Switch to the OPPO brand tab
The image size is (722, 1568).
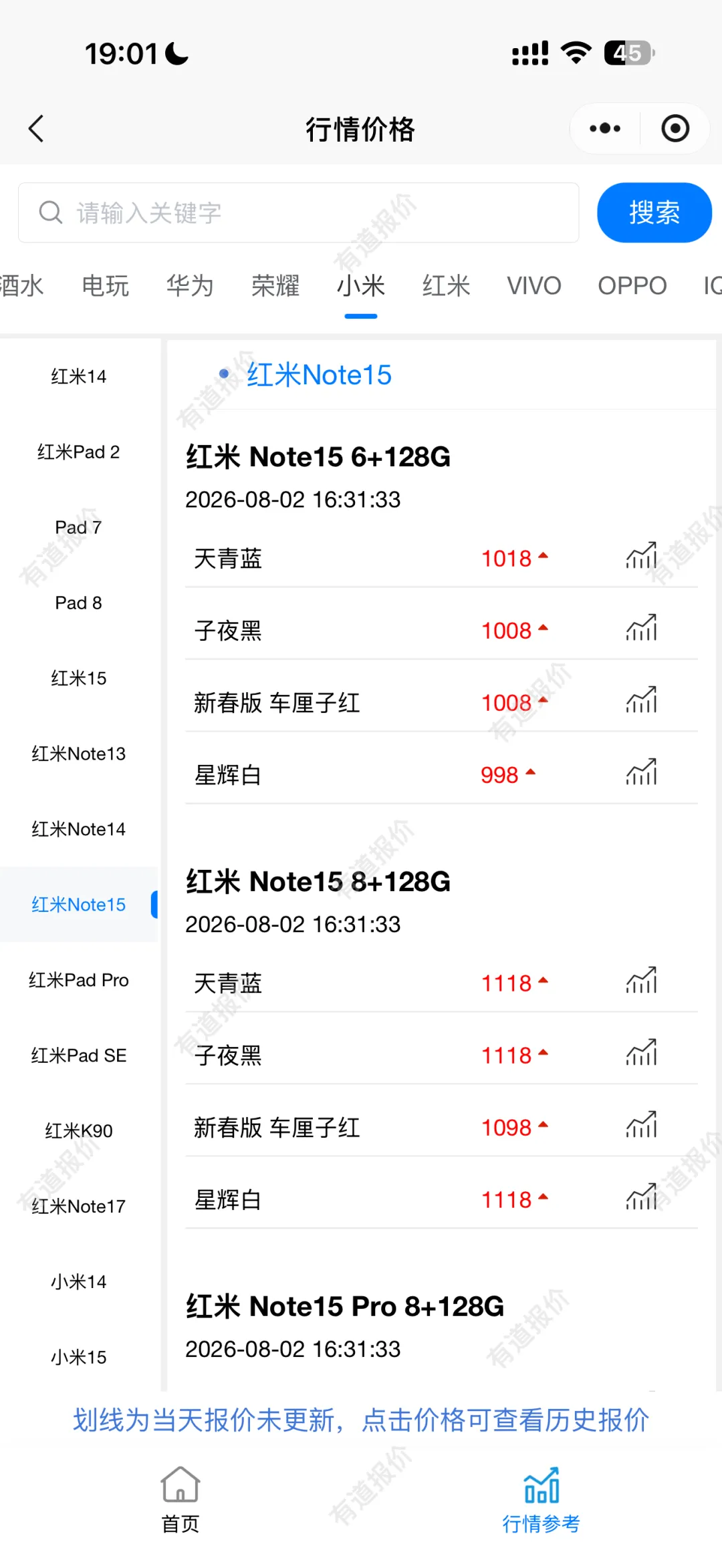(632, 286)
